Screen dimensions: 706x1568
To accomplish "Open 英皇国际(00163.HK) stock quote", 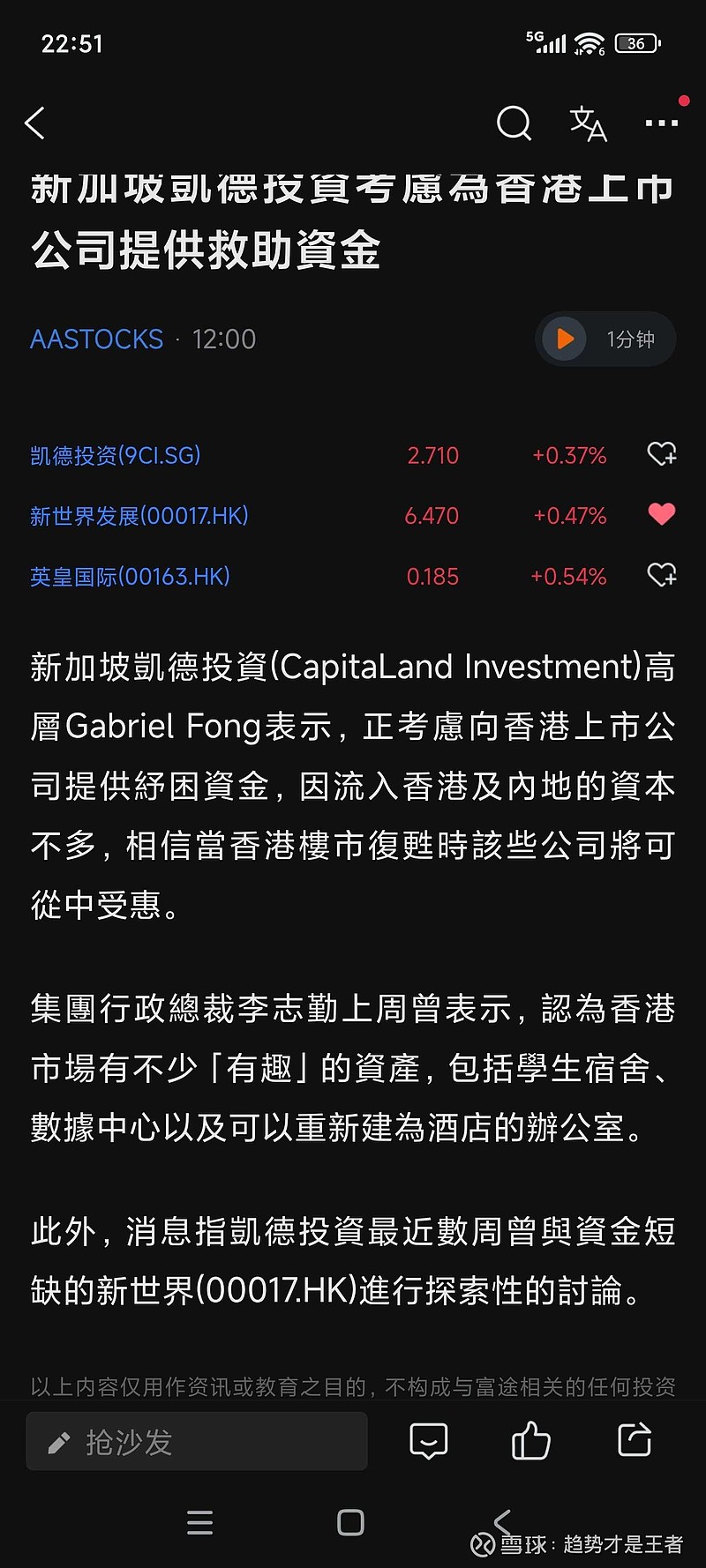I will [130, 577].
